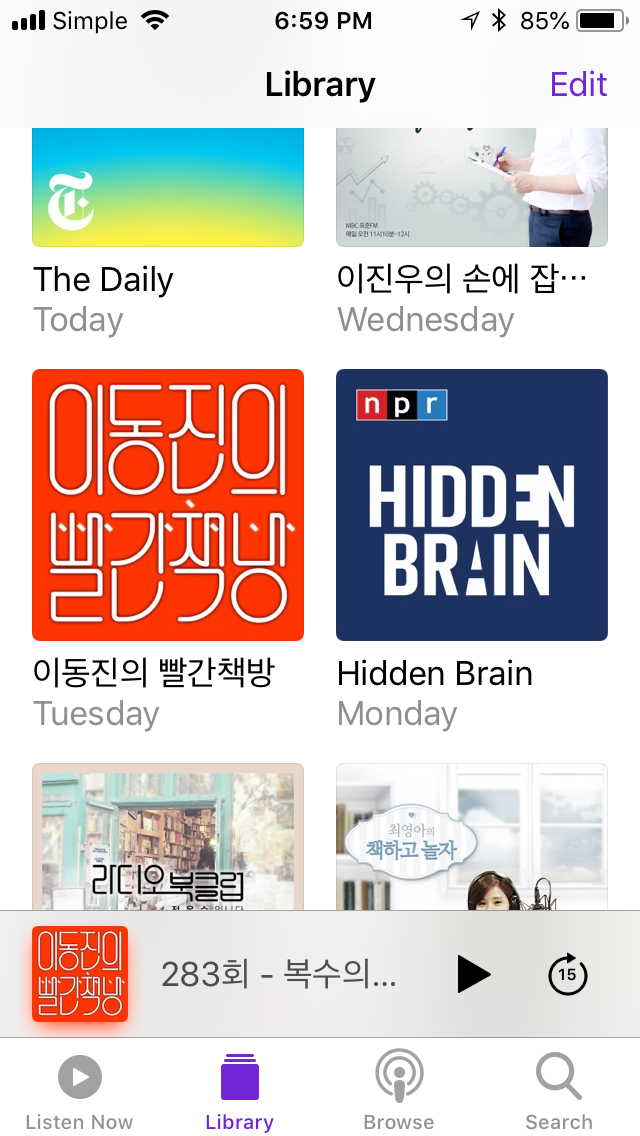
Task: Open 이동진의 빨간책방 podcast tile
Action: [168, 505]
